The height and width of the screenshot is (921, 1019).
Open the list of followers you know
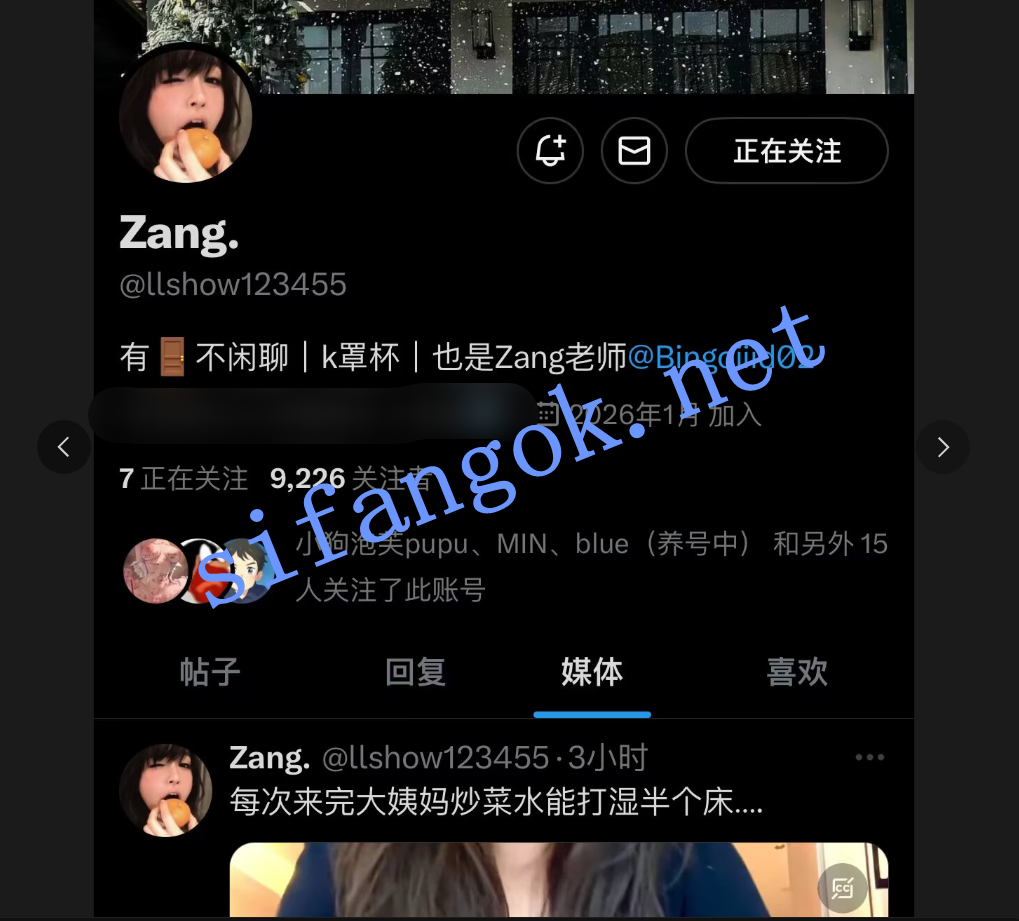(x=590, y=567)
